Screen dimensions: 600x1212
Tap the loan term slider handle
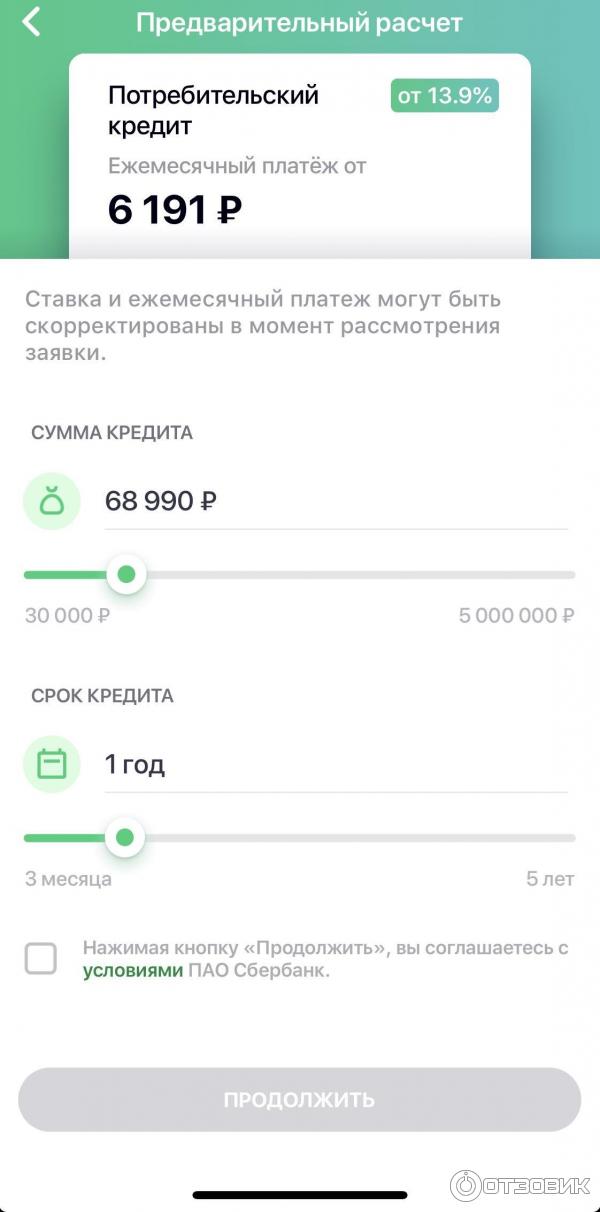click(125, 837)
